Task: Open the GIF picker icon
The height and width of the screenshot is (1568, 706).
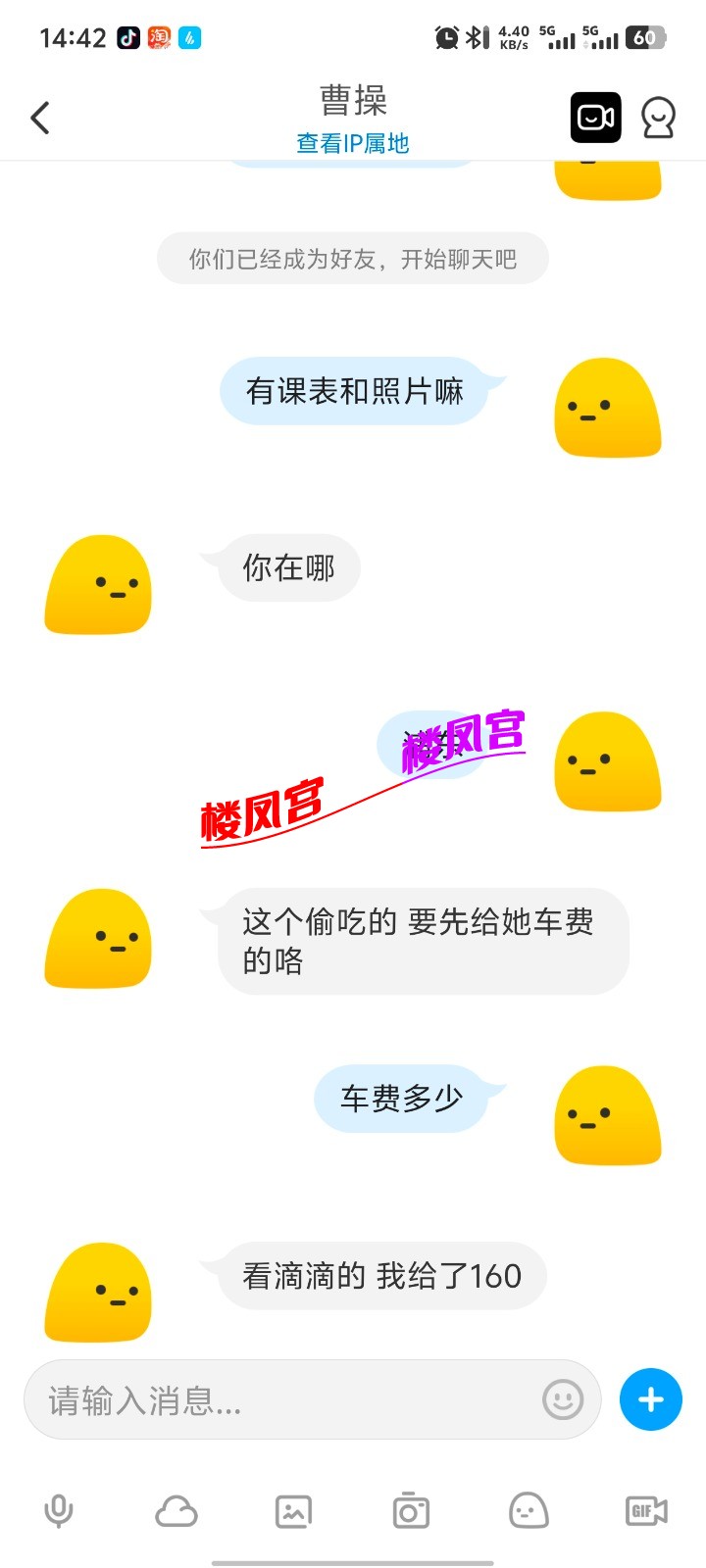Action: click(645, 1510)
